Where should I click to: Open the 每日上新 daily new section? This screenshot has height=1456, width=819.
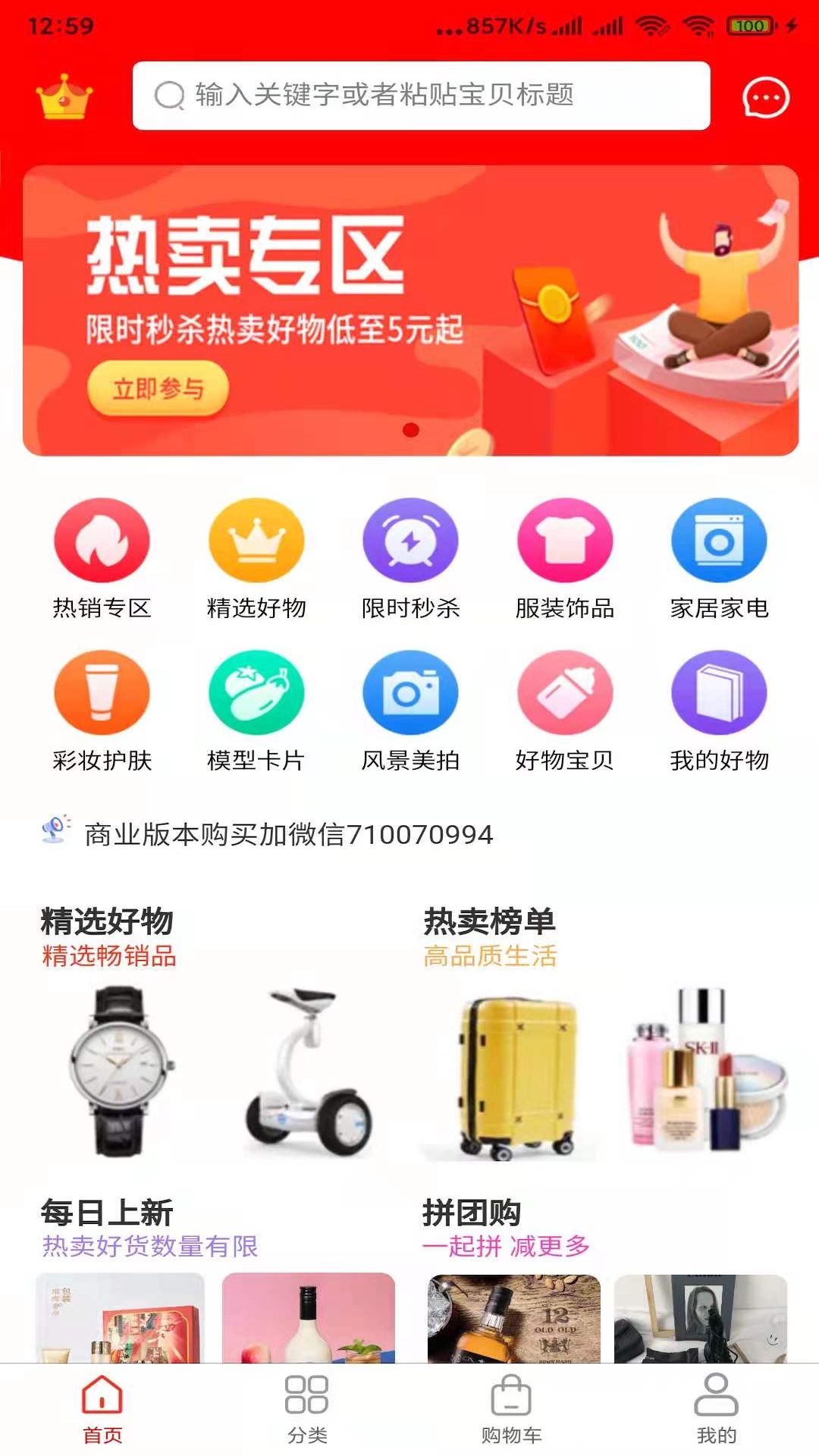pyautogui.click(x=108, y=1213)
